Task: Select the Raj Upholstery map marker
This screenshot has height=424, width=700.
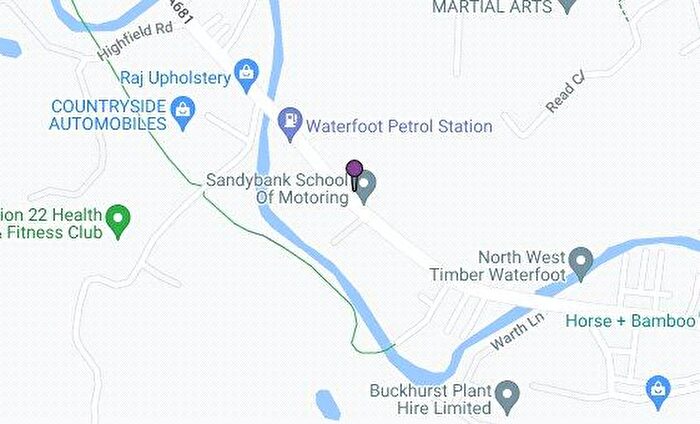Action: (x=245, y=74)
